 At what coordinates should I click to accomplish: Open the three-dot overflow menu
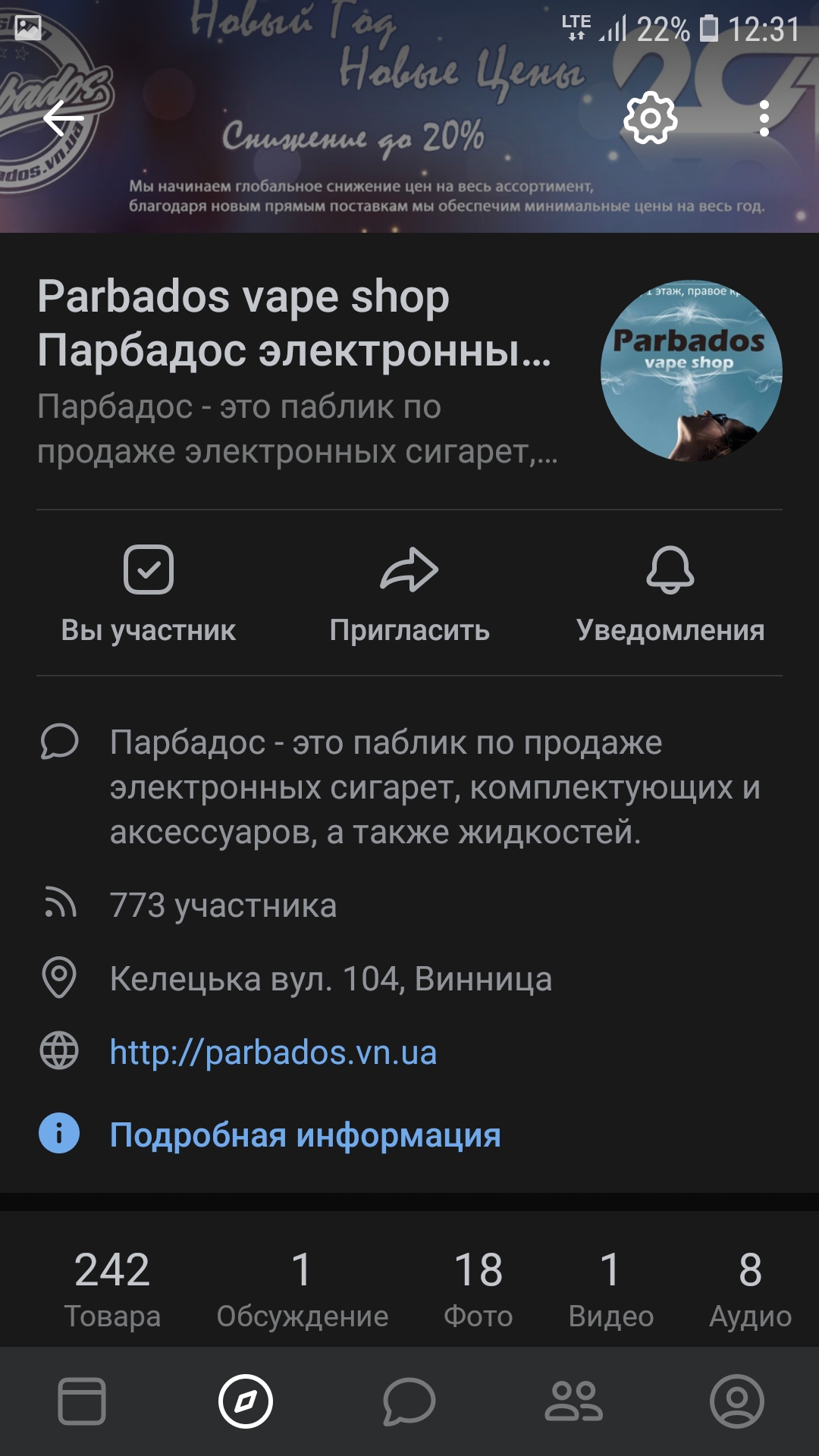pos(764,118)
